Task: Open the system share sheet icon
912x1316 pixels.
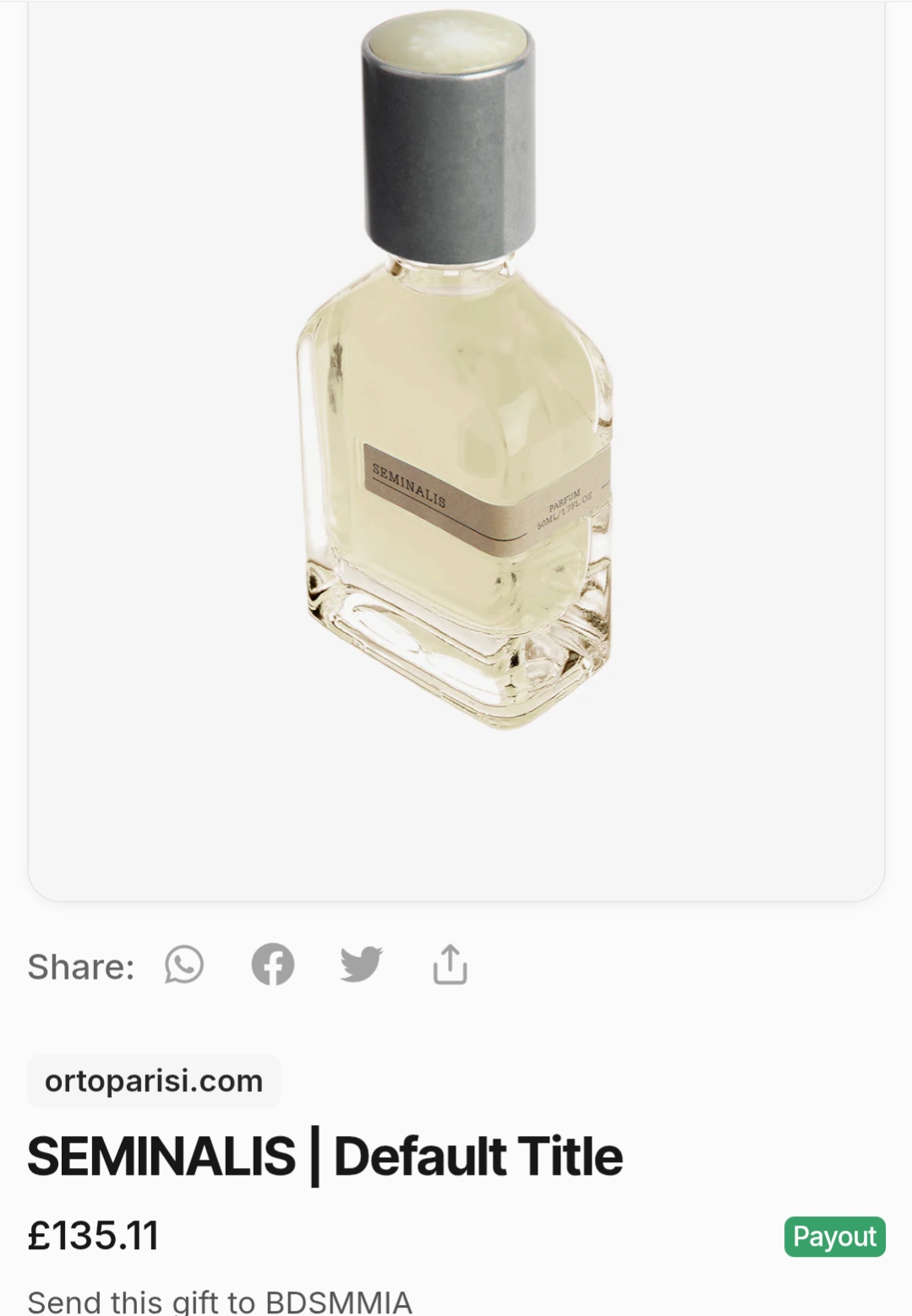Action: click(x=450, y=964)
